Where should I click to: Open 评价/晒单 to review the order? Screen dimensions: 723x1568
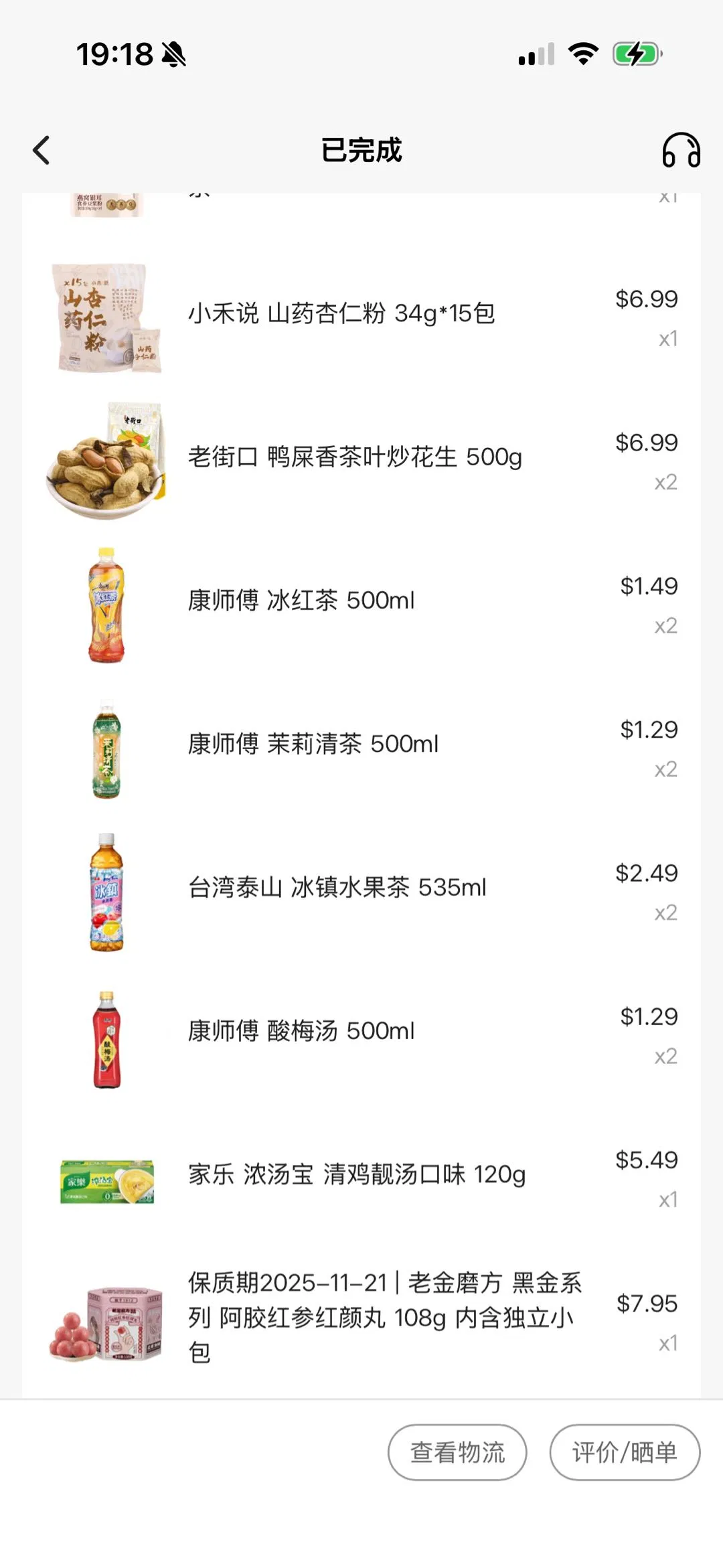click(x=625, y=1452)
